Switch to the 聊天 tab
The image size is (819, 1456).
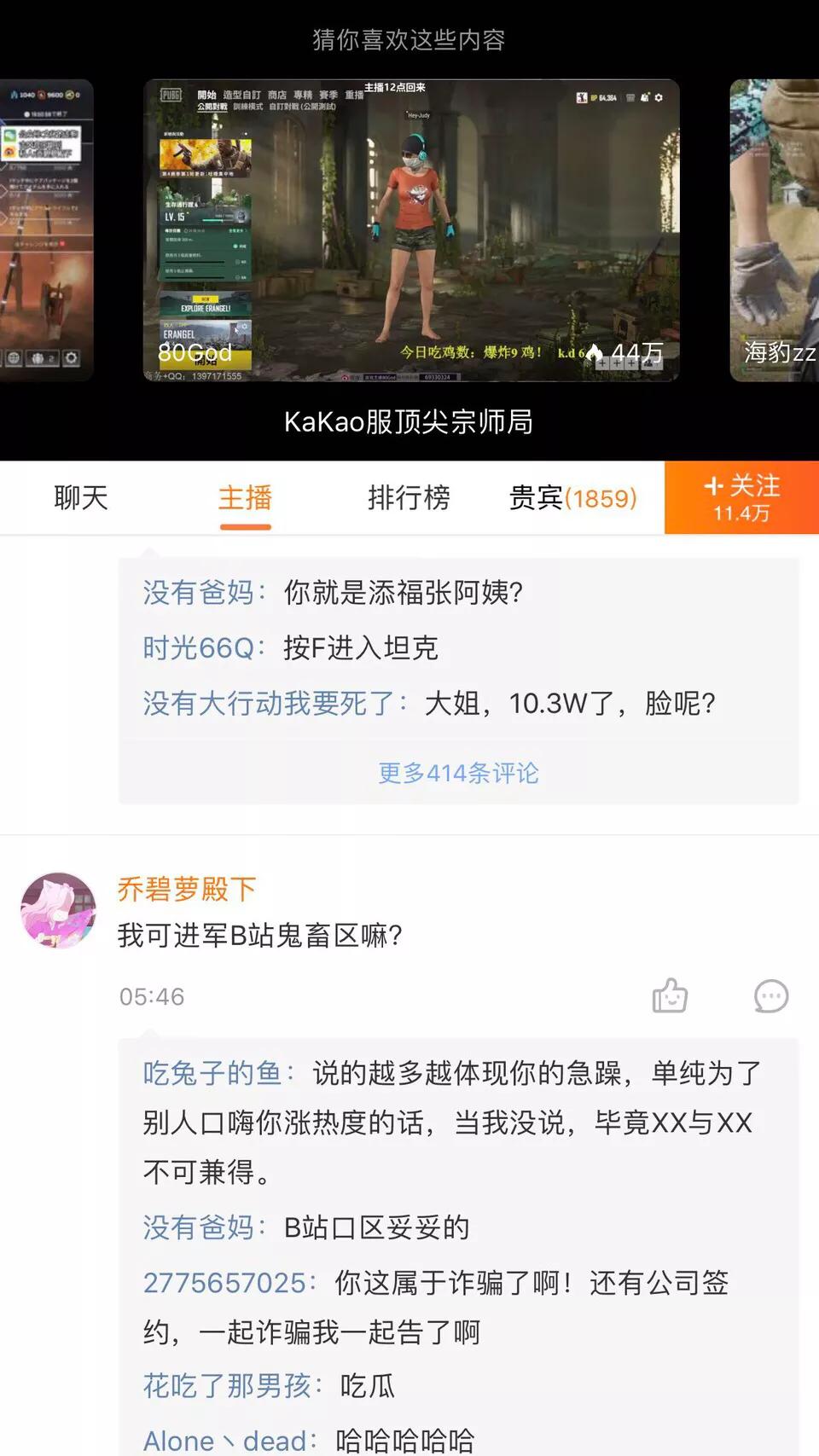point(81,497)
